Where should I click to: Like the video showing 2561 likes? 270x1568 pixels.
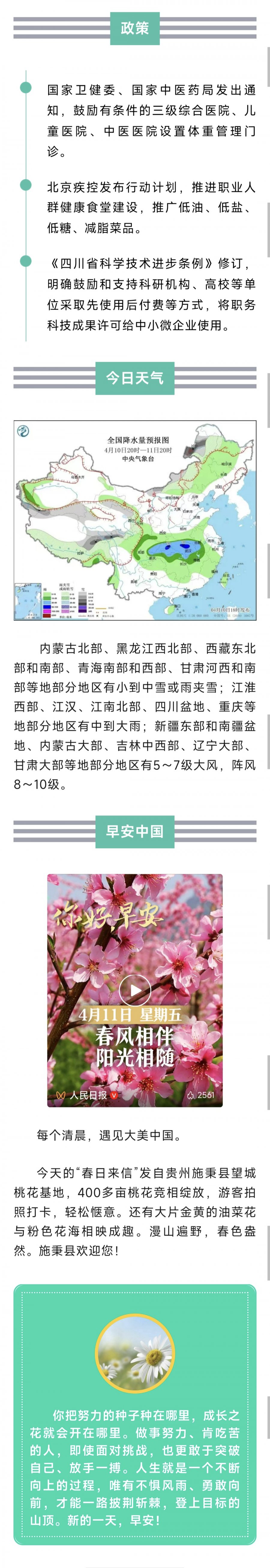tap(191, 1095)
